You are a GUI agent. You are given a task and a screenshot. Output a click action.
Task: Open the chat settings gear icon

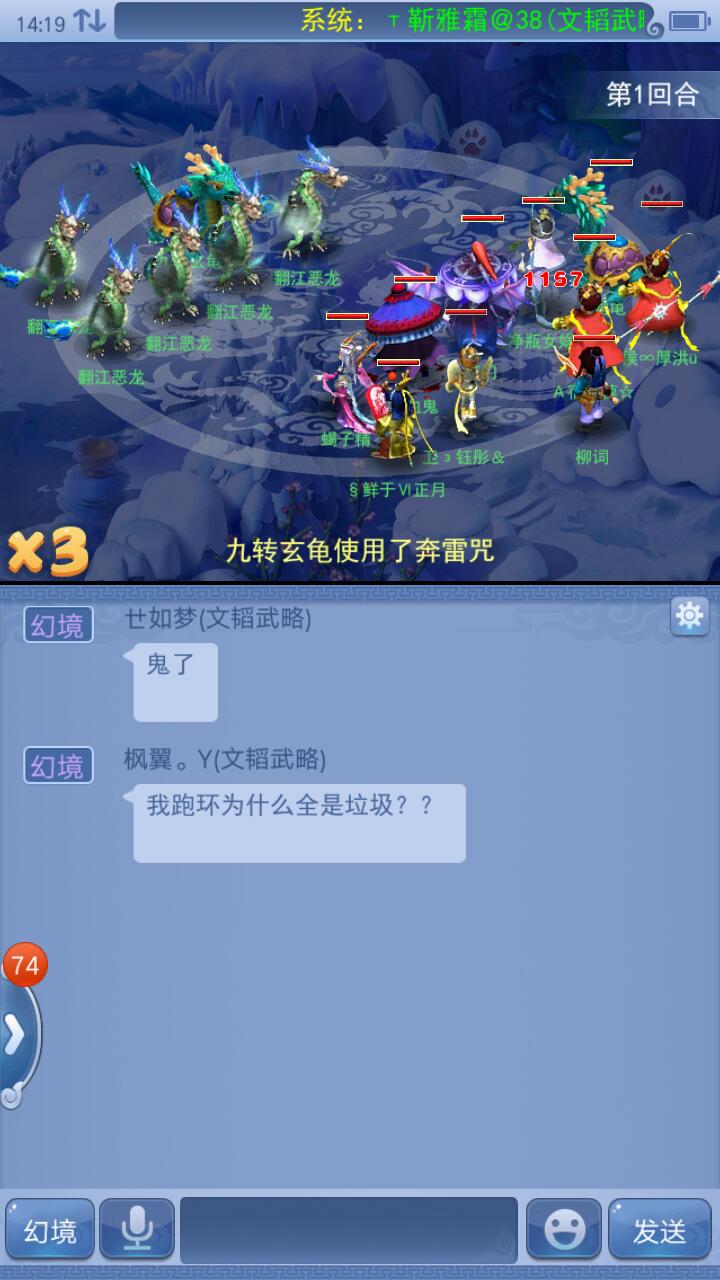[x=689, y=616]
